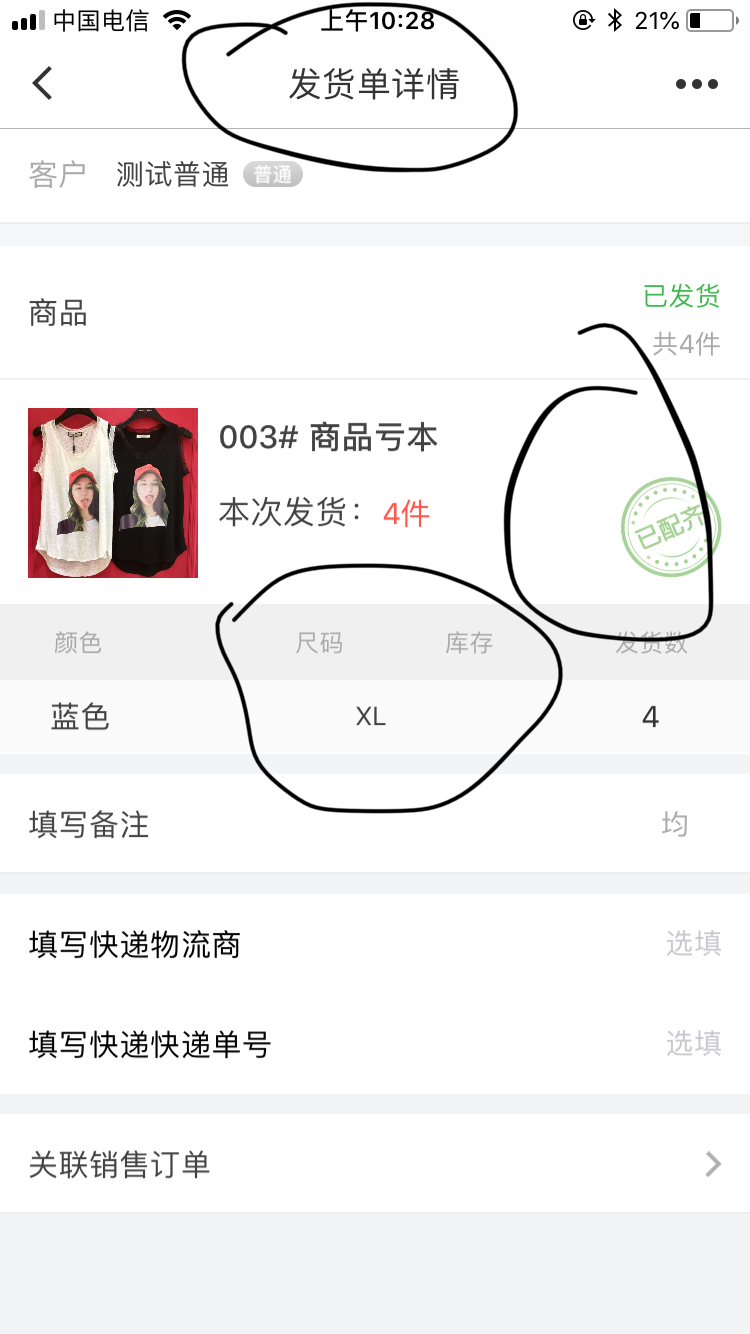Viewport: 750px width, 1334px height.
Task: Enter the courier in 填写快递物流商
Action: (375, 944)
